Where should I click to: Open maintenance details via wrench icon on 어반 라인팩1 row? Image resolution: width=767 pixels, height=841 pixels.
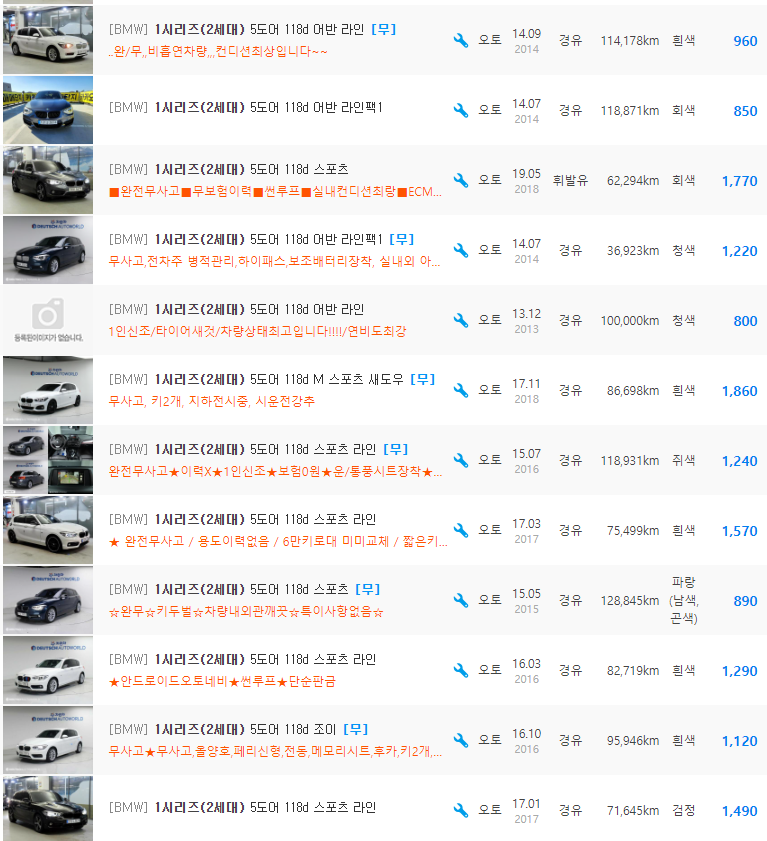point(460,111)
